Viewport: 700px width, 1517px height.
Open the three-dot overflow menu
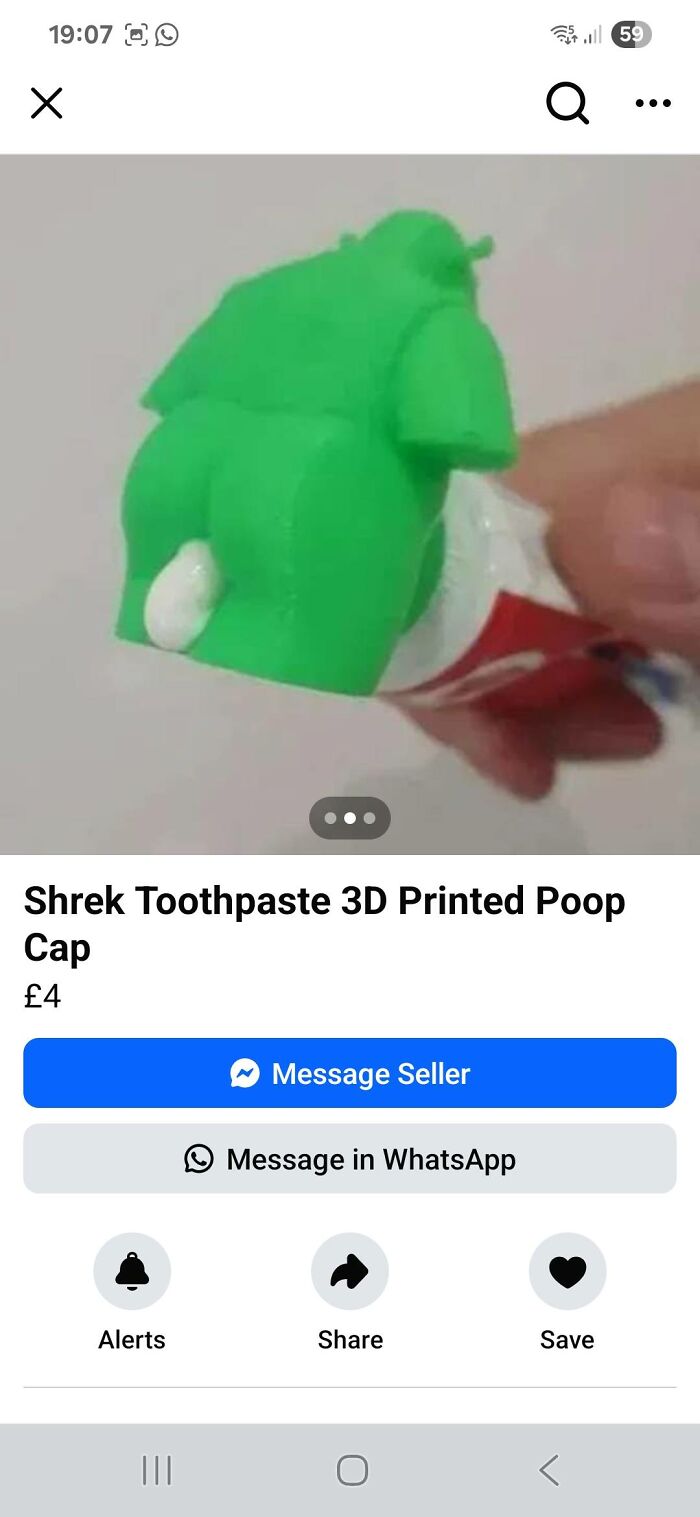[x=653, y=103]
